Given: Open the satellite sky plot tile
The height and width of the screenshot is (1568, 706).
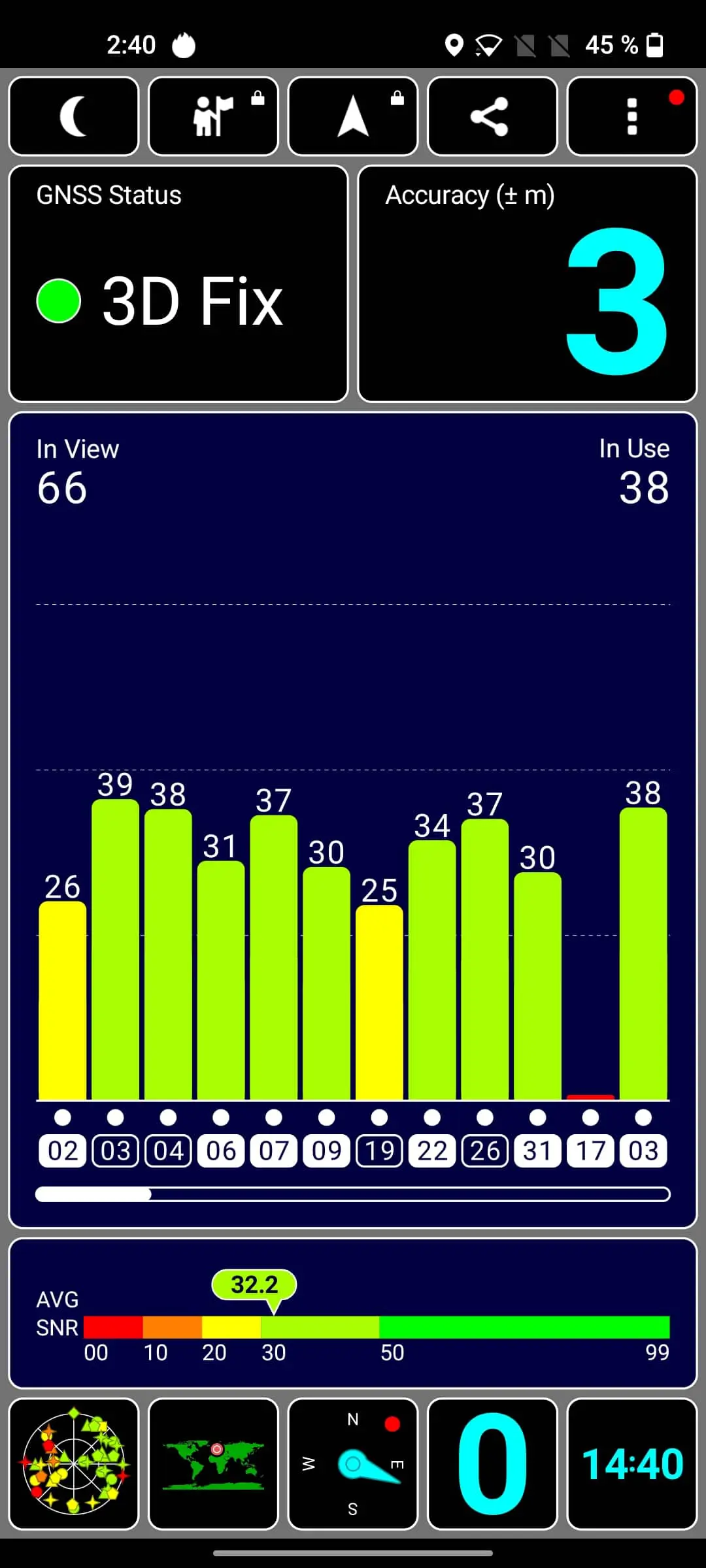Looking at the screenshot, I should pos(74,1464).
